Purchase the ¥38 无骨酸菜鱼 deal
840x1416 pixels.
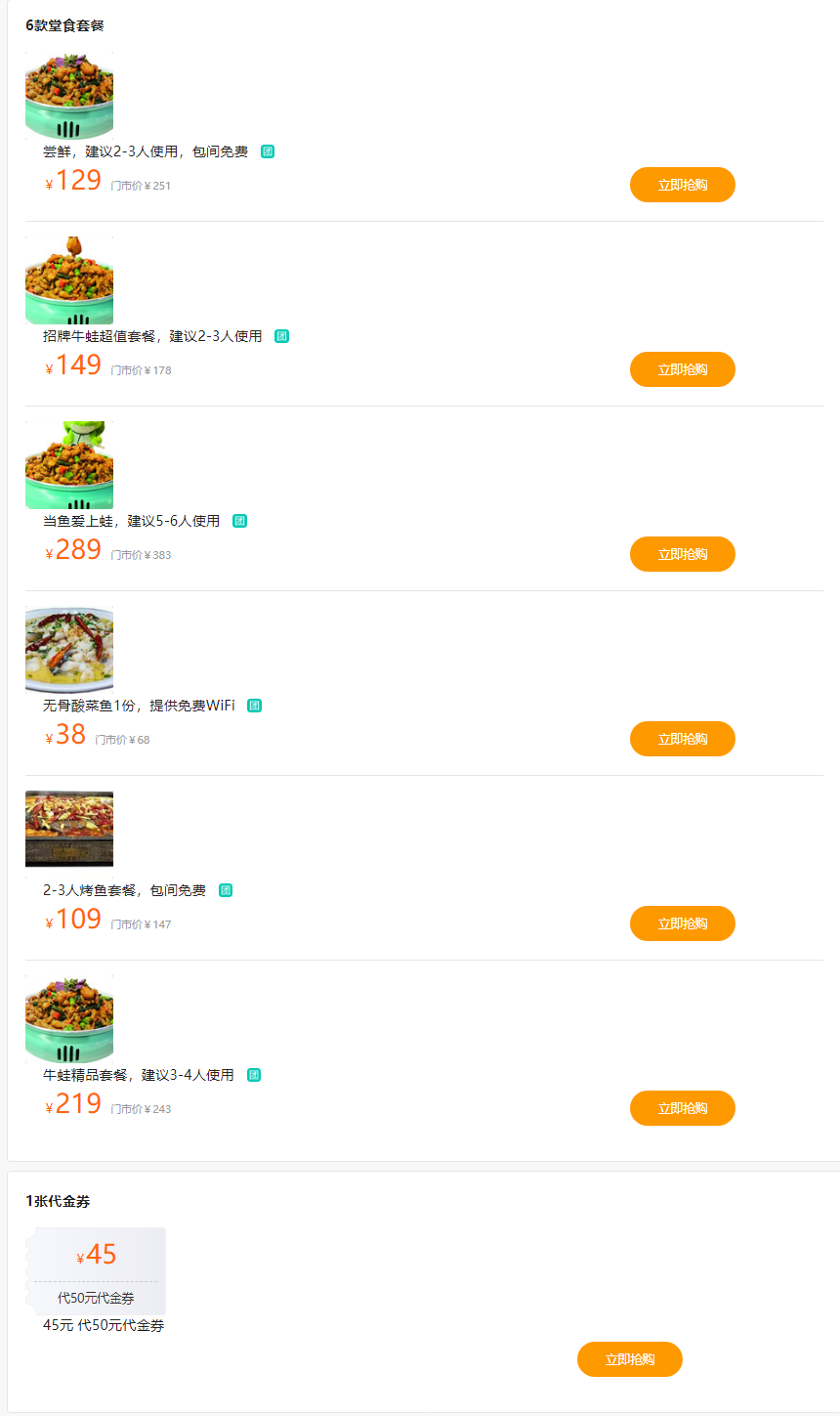[682, 739]
